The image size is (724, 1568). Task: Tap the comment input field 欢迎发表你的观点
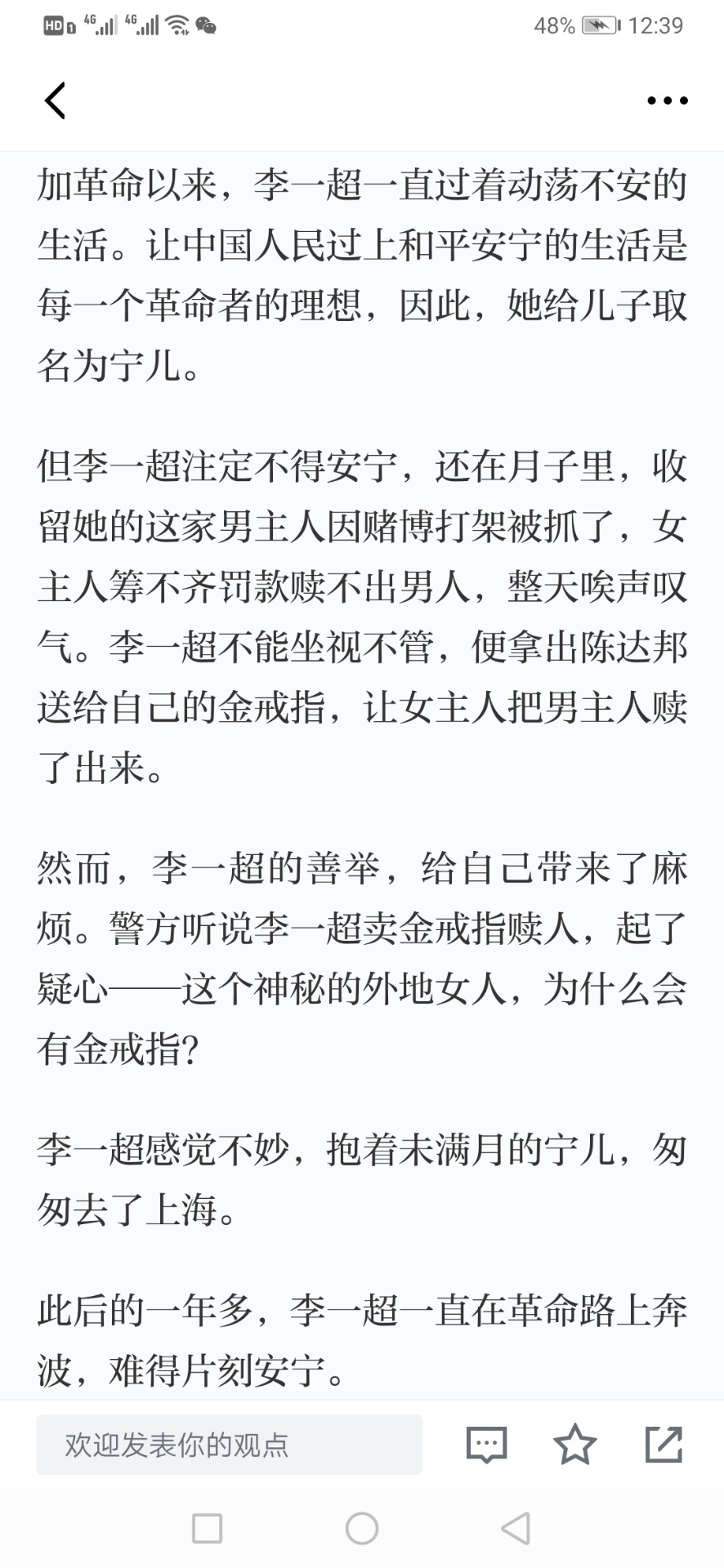[x=229, y=1445]
